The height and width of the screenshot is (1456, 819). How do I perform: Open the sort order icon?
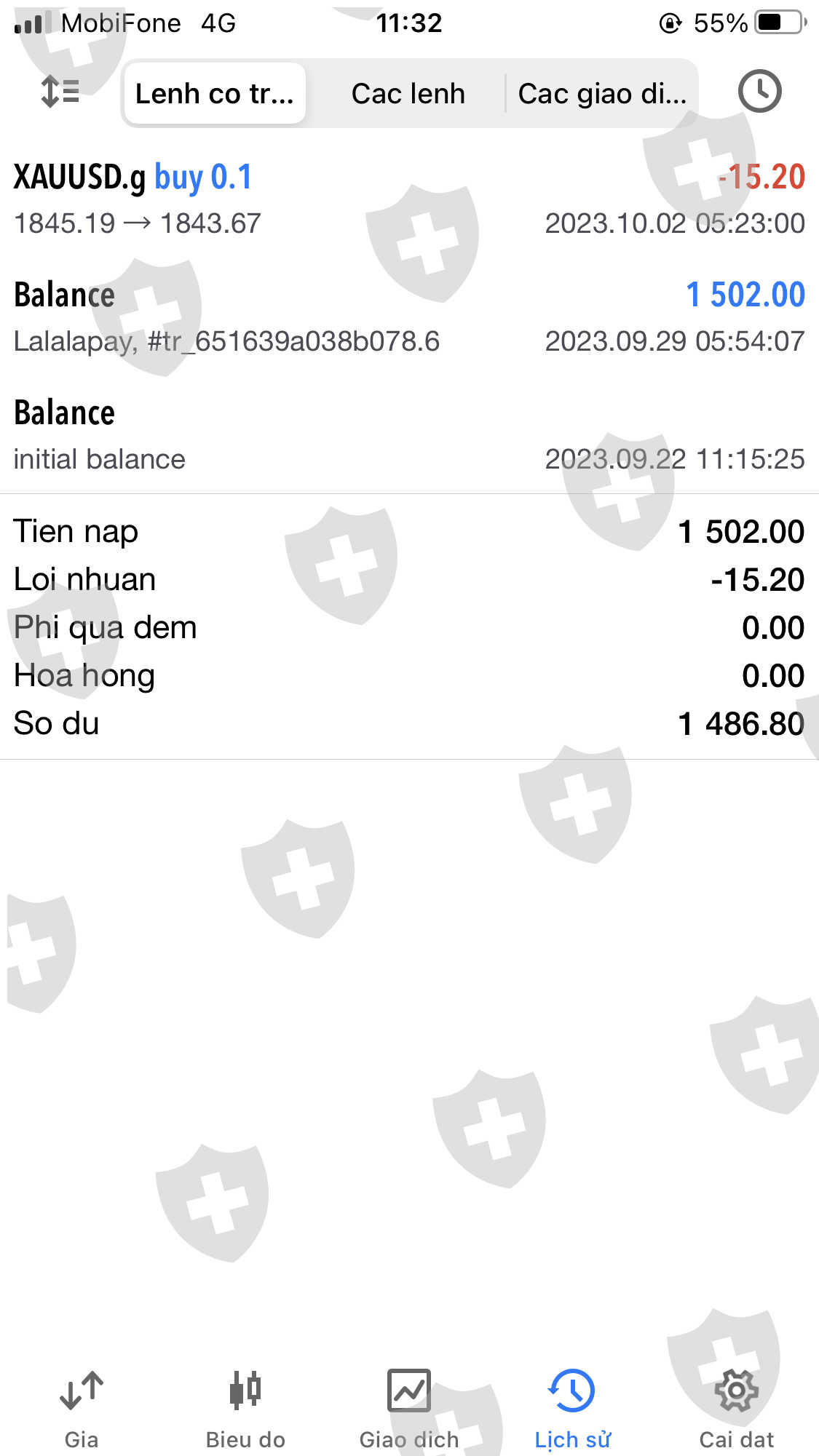(60, 92)
